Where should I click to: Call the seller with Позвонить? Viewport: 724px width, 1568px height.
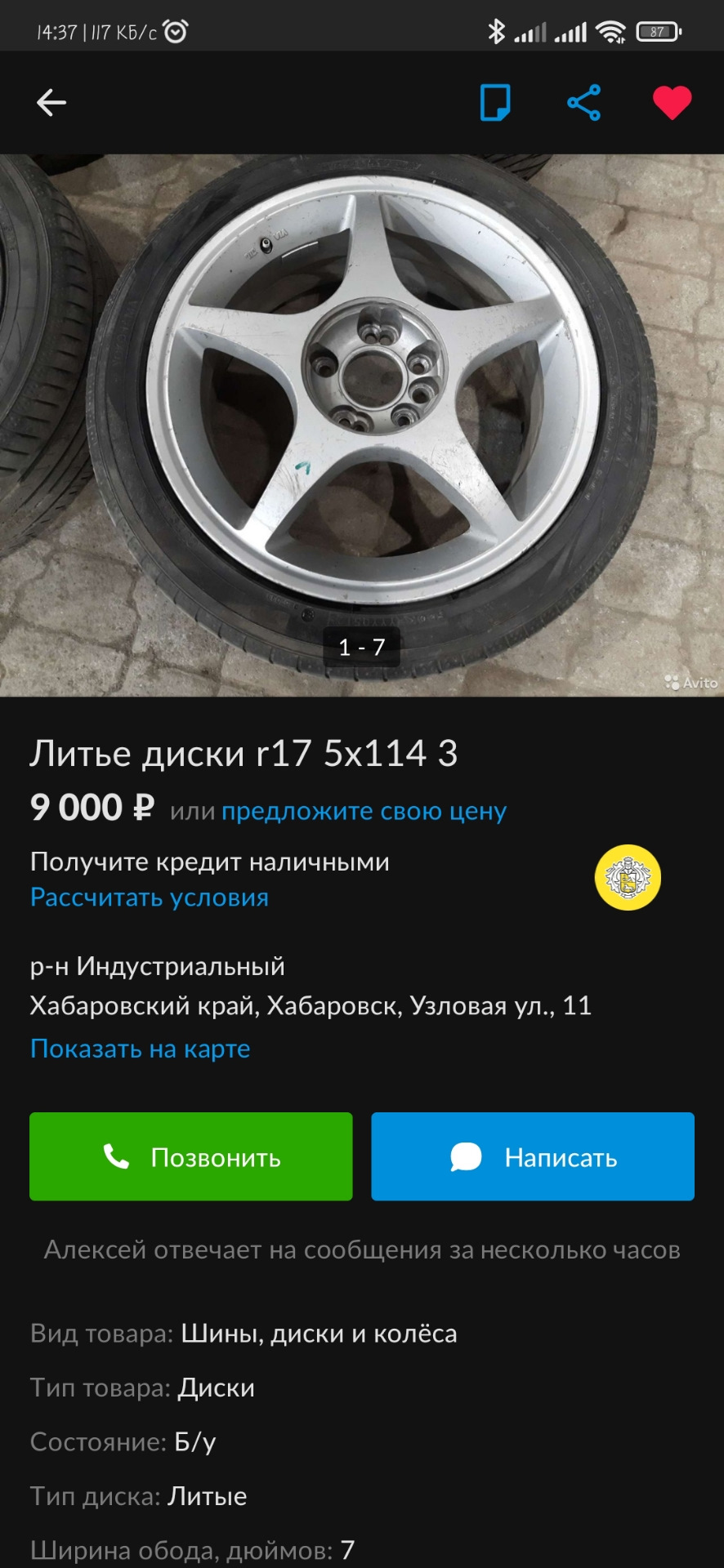(x=191, y=1156)
